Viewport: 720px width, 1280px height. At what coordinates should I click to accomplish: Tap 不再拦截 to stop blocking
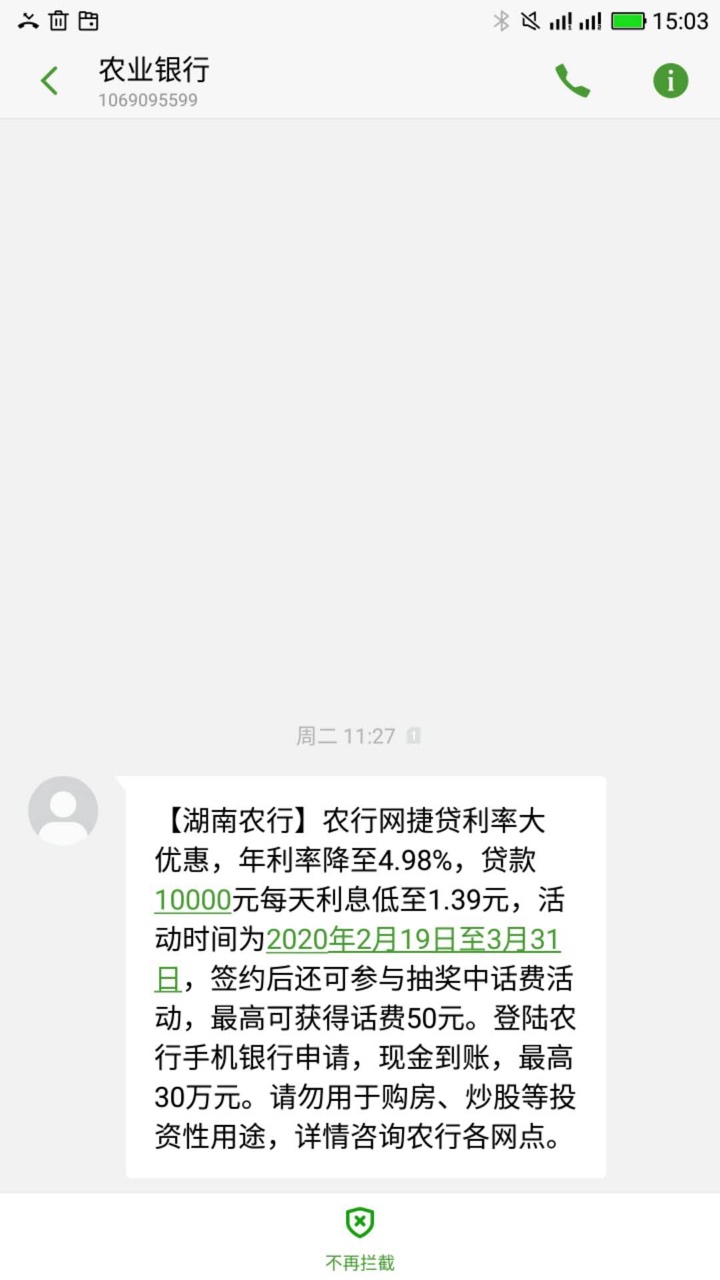click(x=360, y=1238)
